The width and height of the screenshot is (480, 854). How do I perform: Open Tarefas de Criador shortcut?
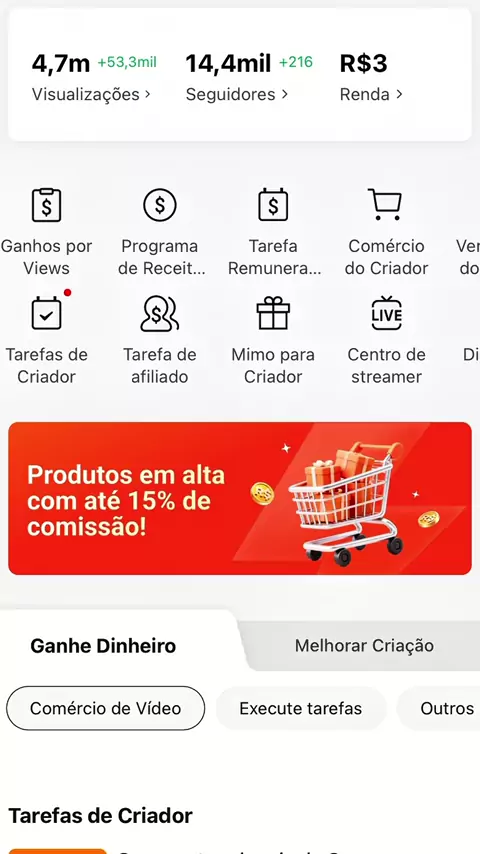click(46, 340)
